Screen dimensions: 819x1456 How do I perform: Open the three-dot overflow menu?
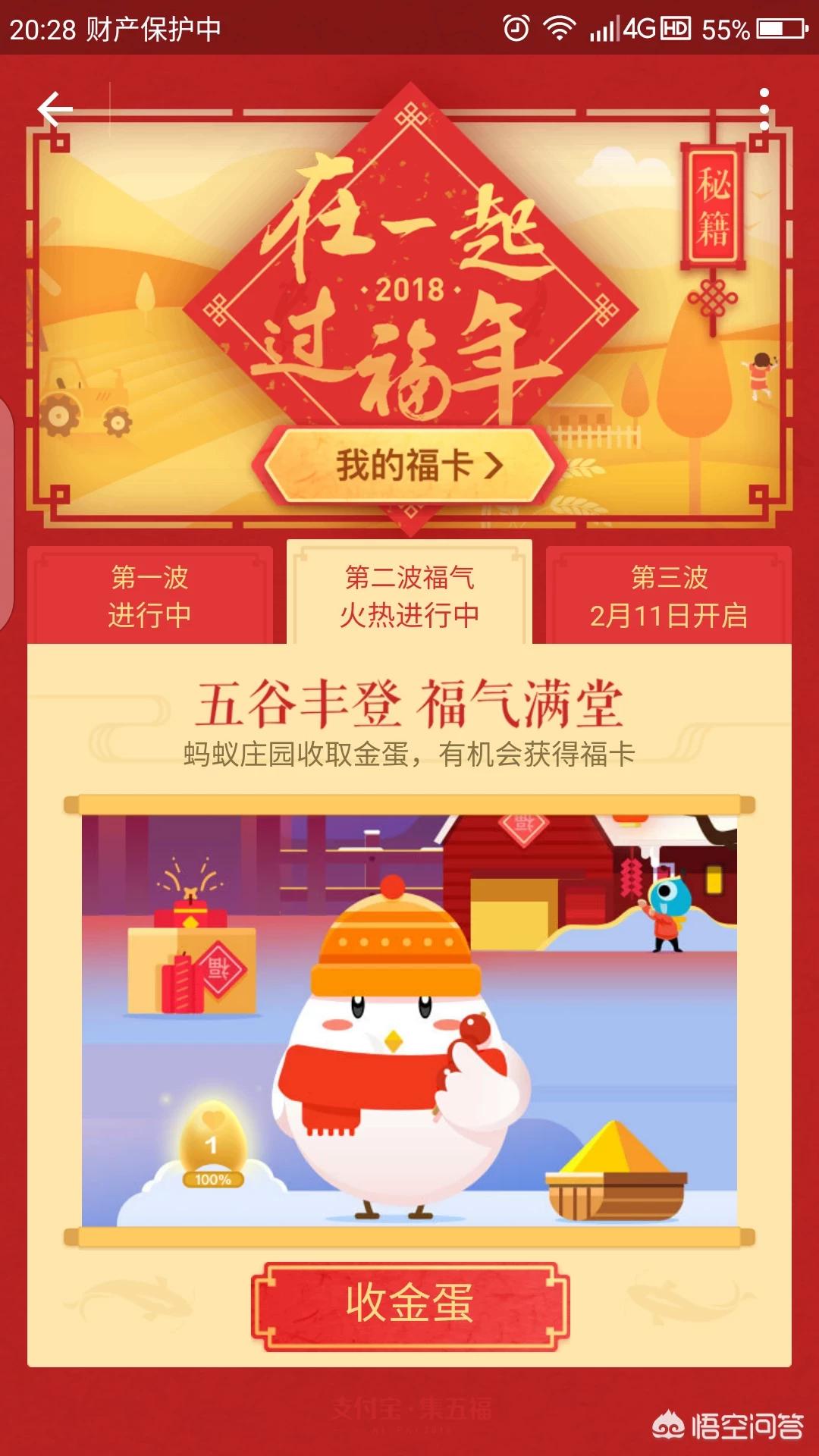click(x=764, y=109)
